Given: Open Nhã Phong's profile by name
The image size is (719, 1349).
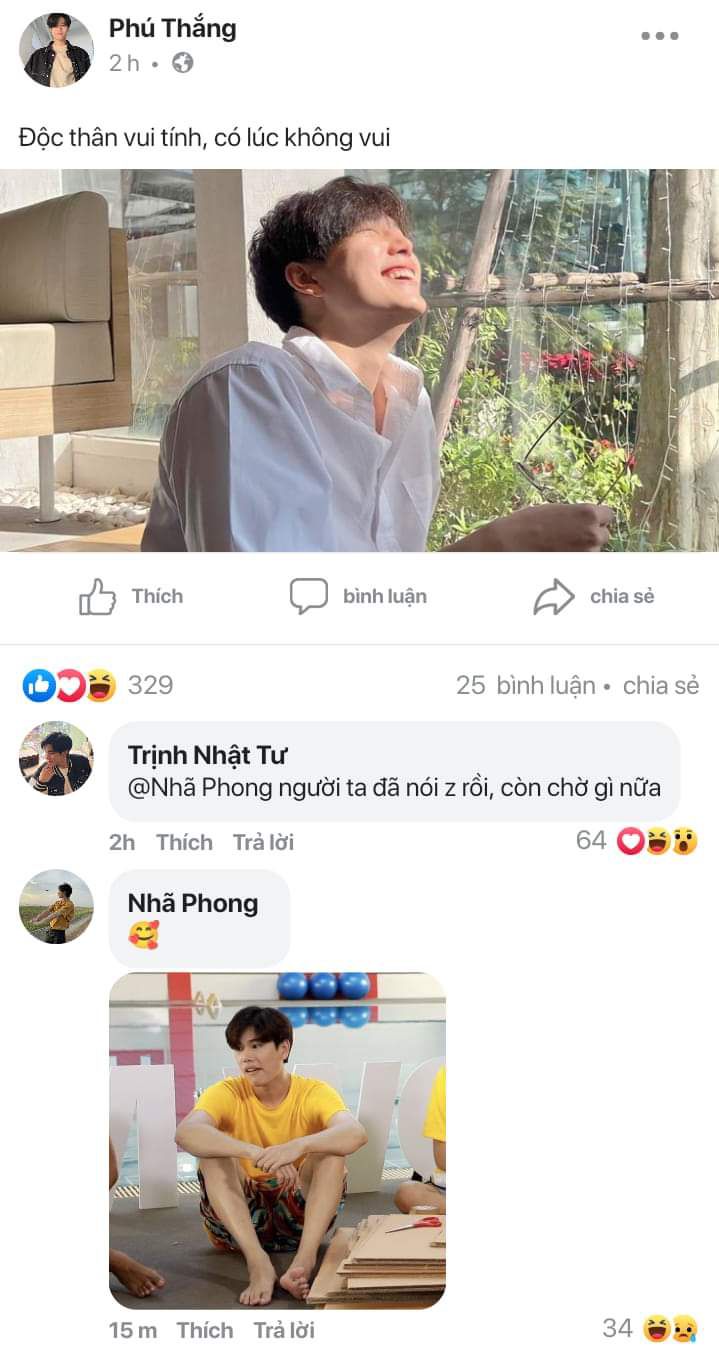Looking at the screenshot, I should coord(193,903).
